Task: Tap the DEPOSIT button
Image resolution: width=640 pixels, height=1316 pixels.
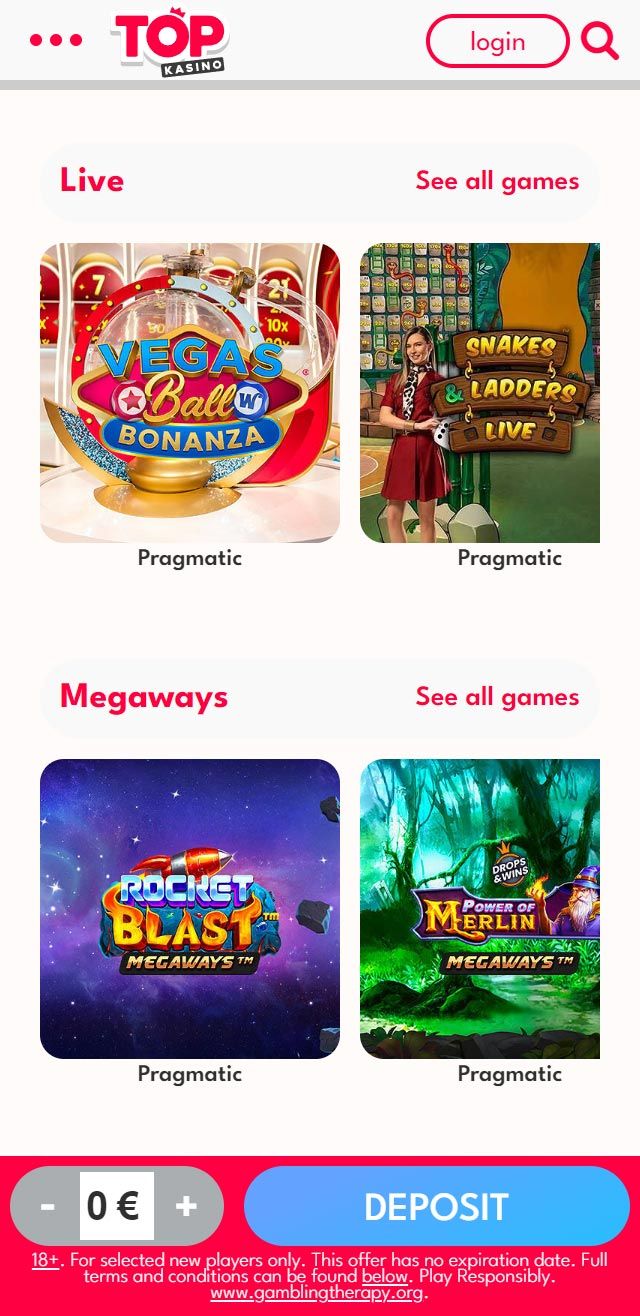Action: click(436, 1206)
